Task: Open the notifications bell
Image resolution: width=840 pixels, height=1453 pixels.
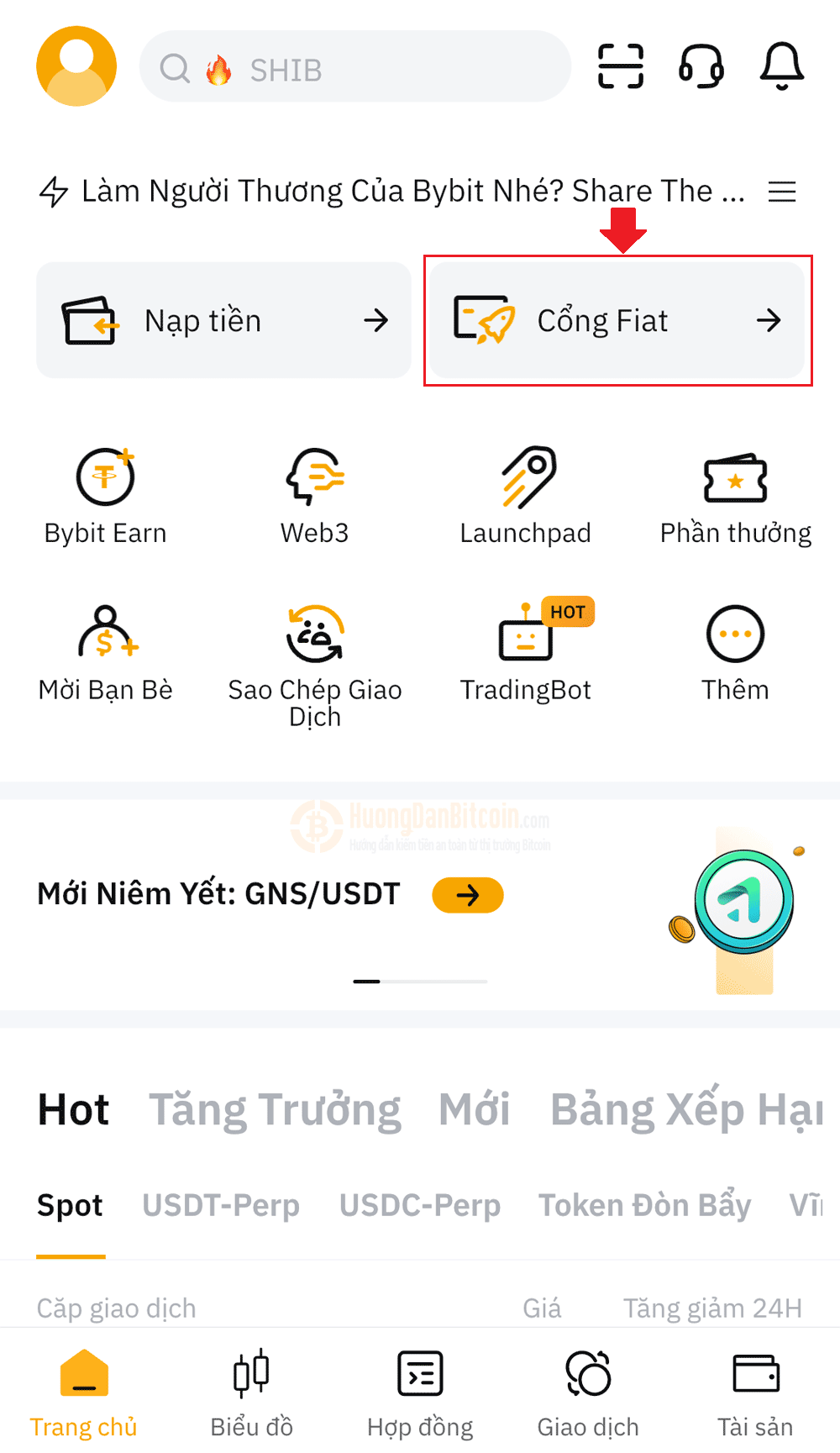Action: (x=781, y=66)
